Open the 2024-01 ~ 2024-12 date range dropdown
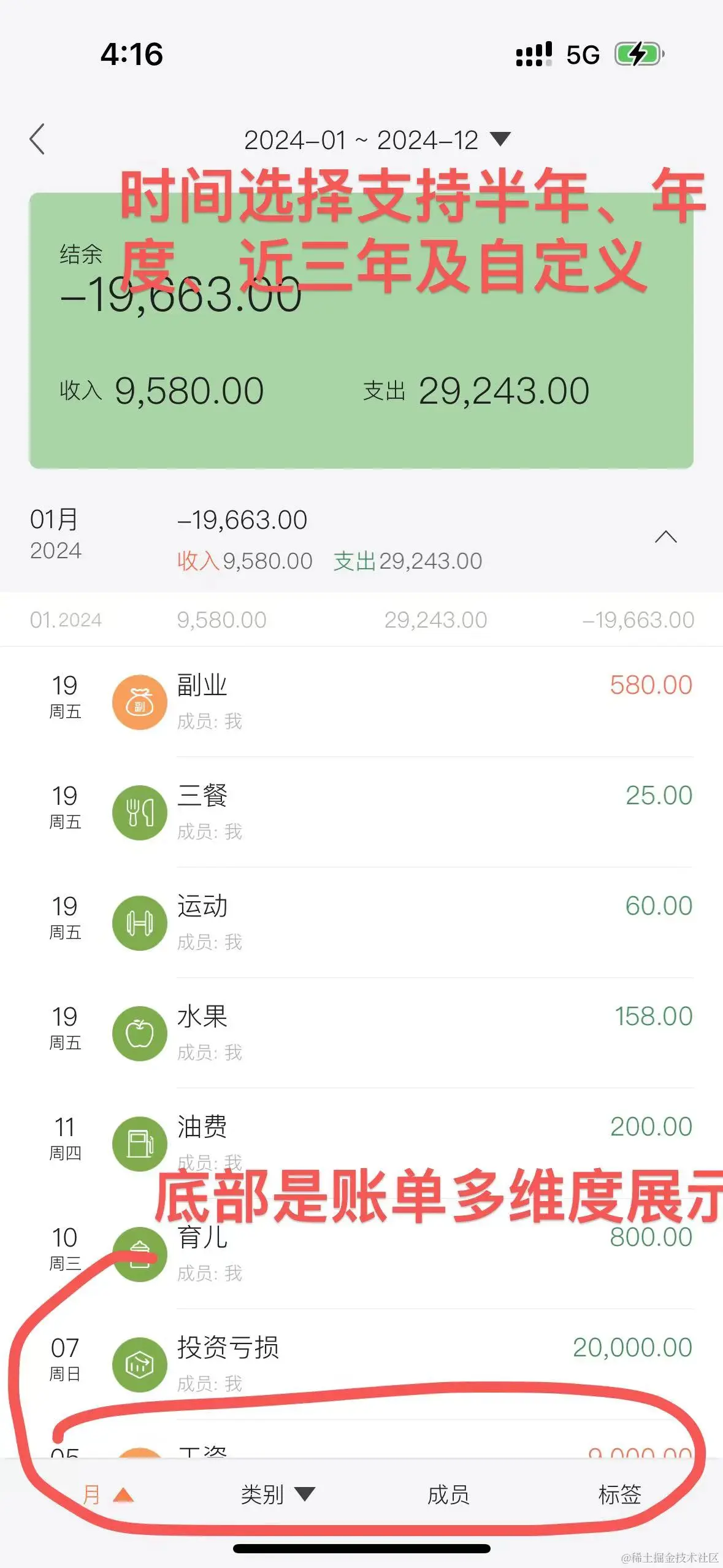Screen dimensions: 723x1568 pos(377,140)
